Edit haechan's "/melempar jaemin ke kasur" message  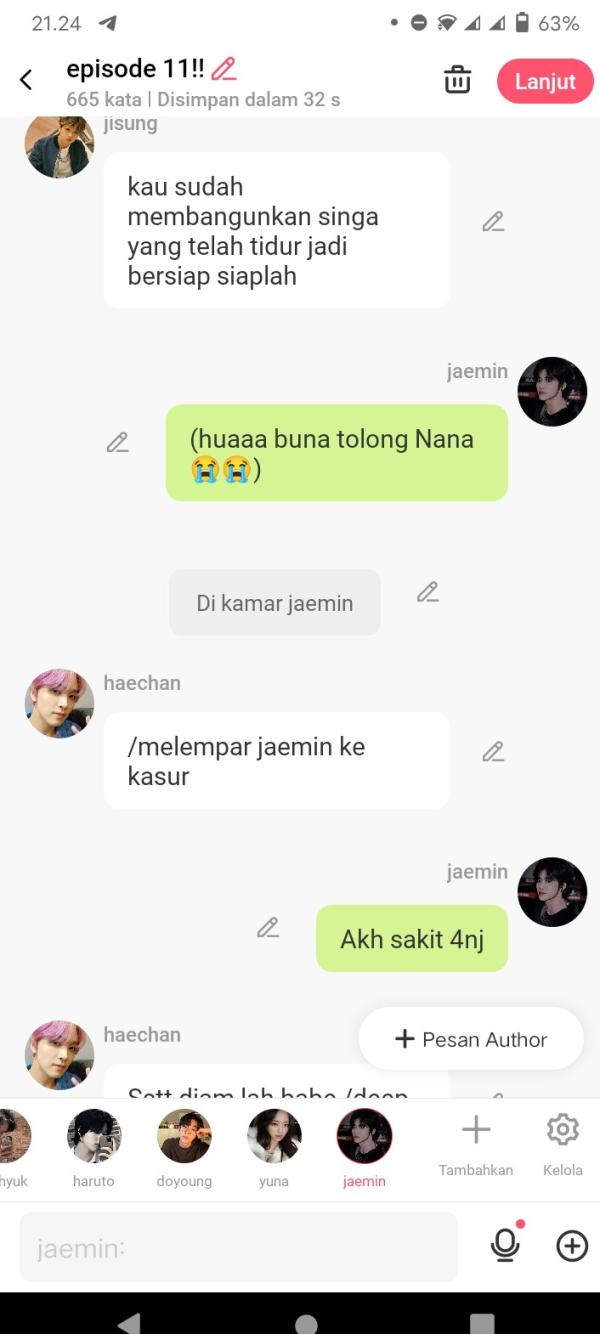tap(492, 751)
